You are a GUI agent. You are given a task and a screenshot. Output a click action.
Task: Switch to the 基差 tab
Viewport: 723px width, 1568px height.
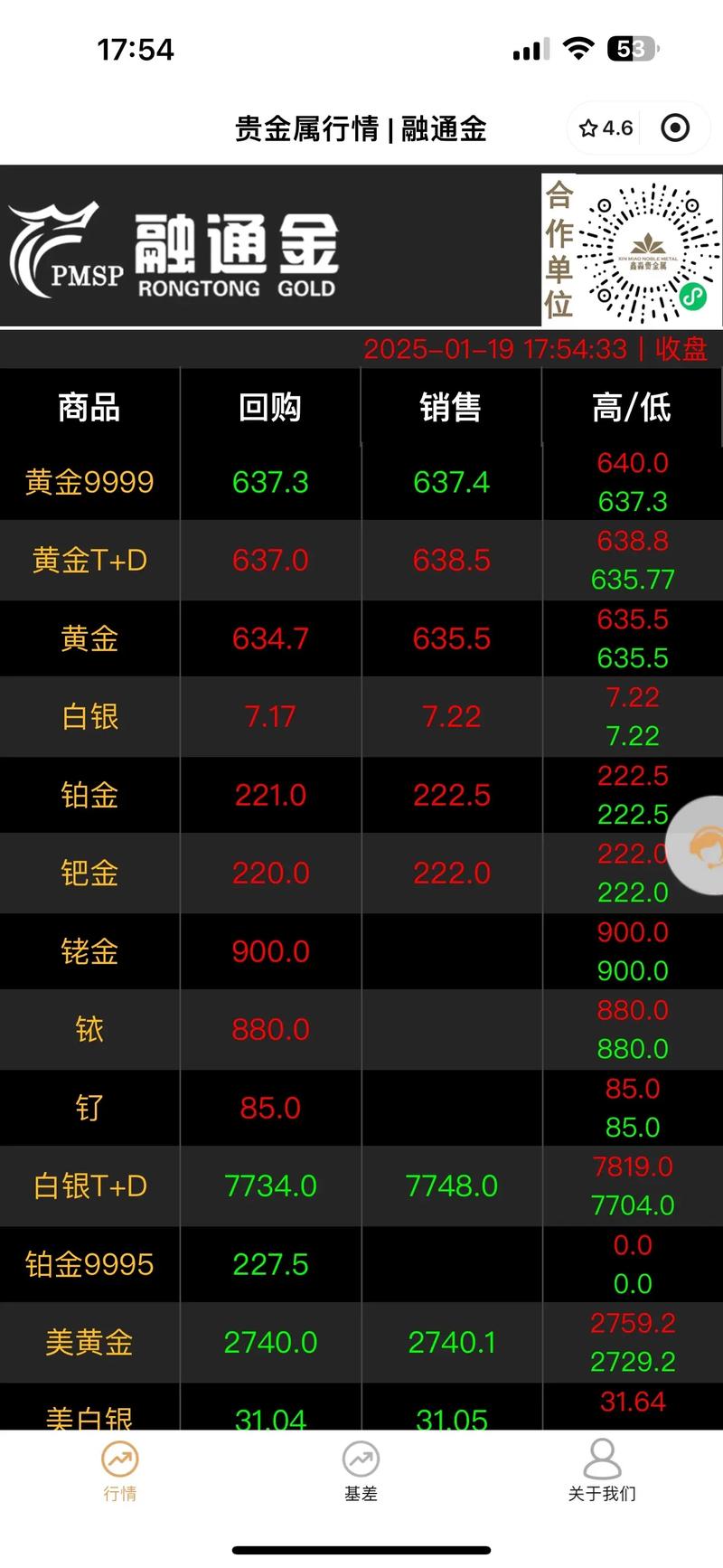coord(361,1474)
